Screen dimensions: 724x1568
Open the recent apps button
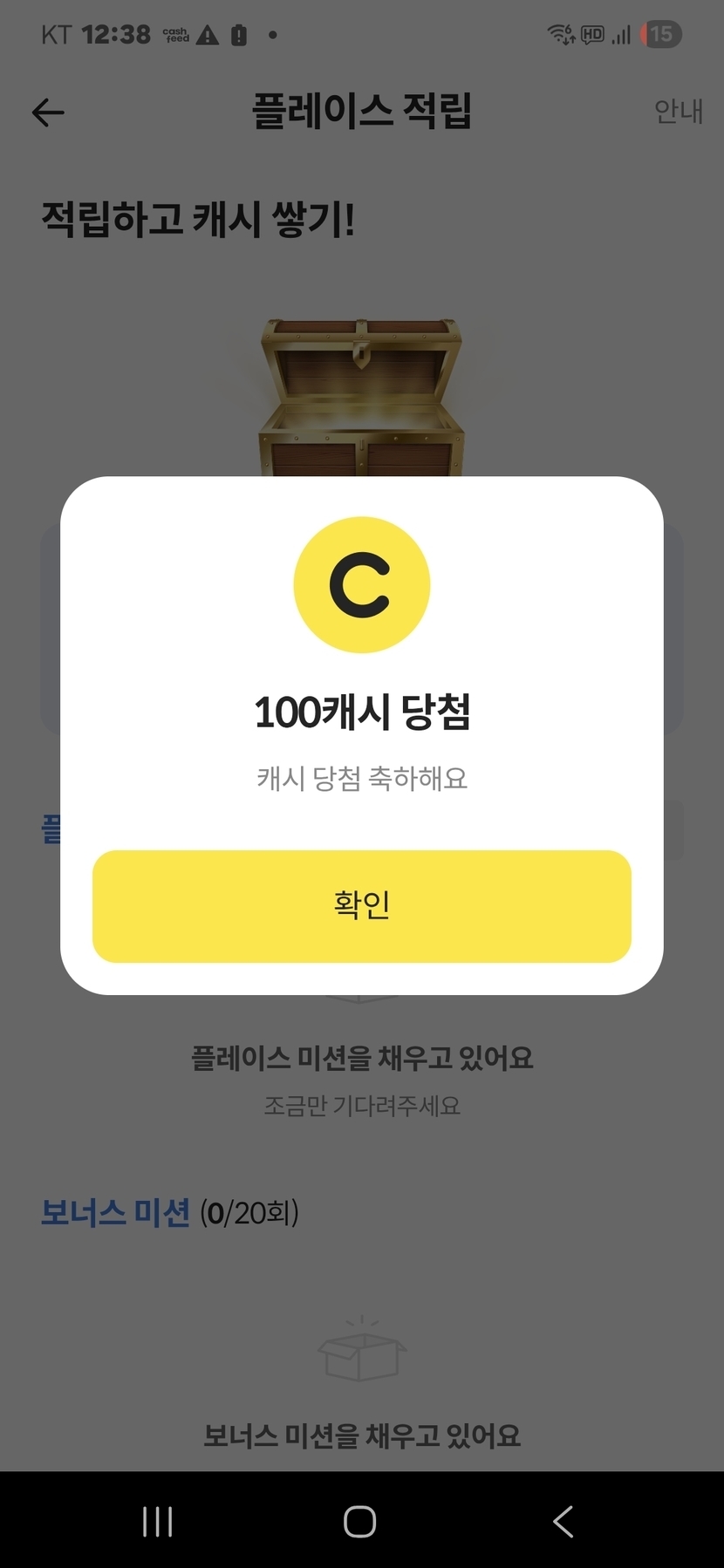(x=157, y=1522)
